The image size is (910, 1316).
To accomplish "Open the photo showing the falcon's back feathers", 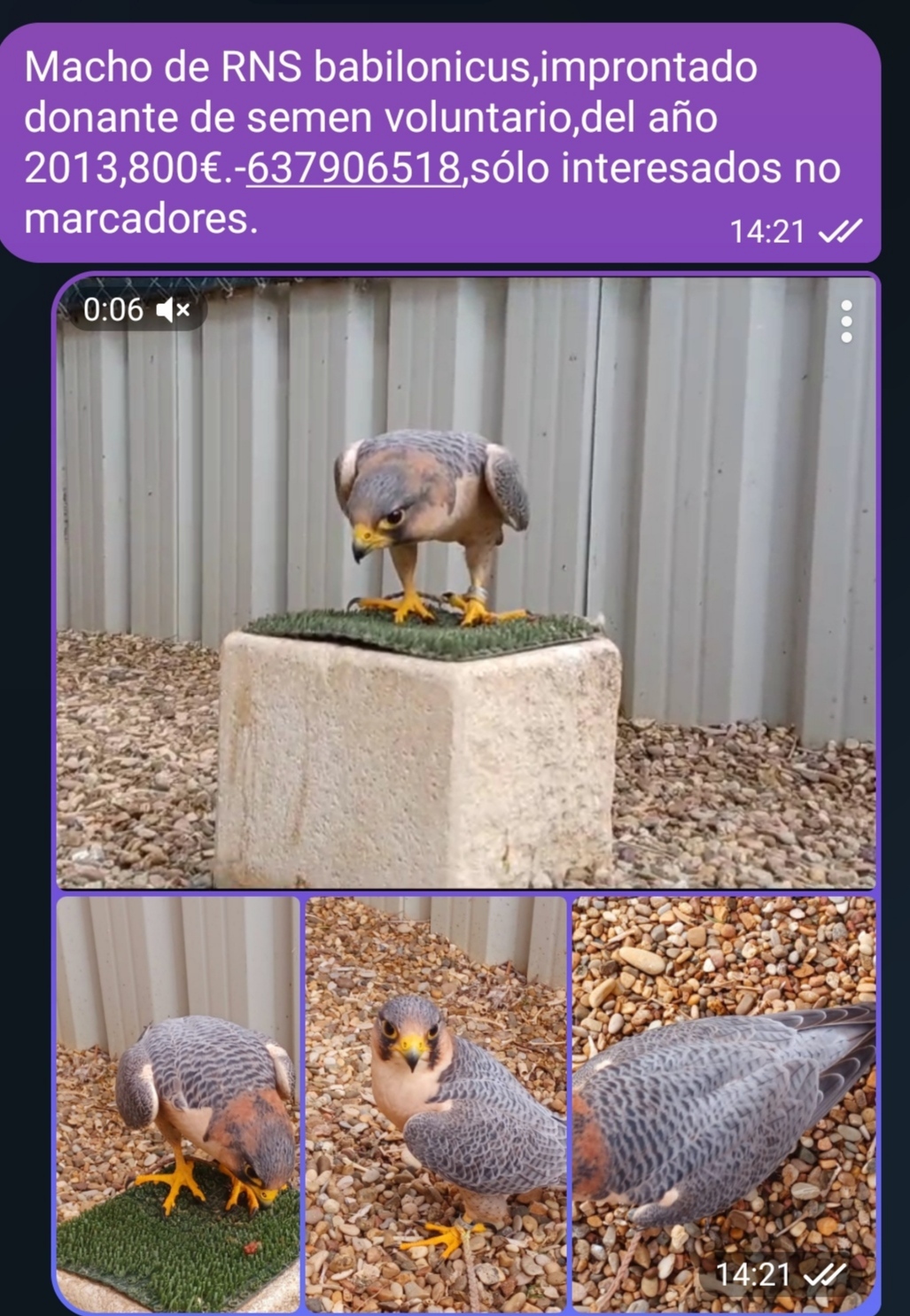I will click(723, 1102).
